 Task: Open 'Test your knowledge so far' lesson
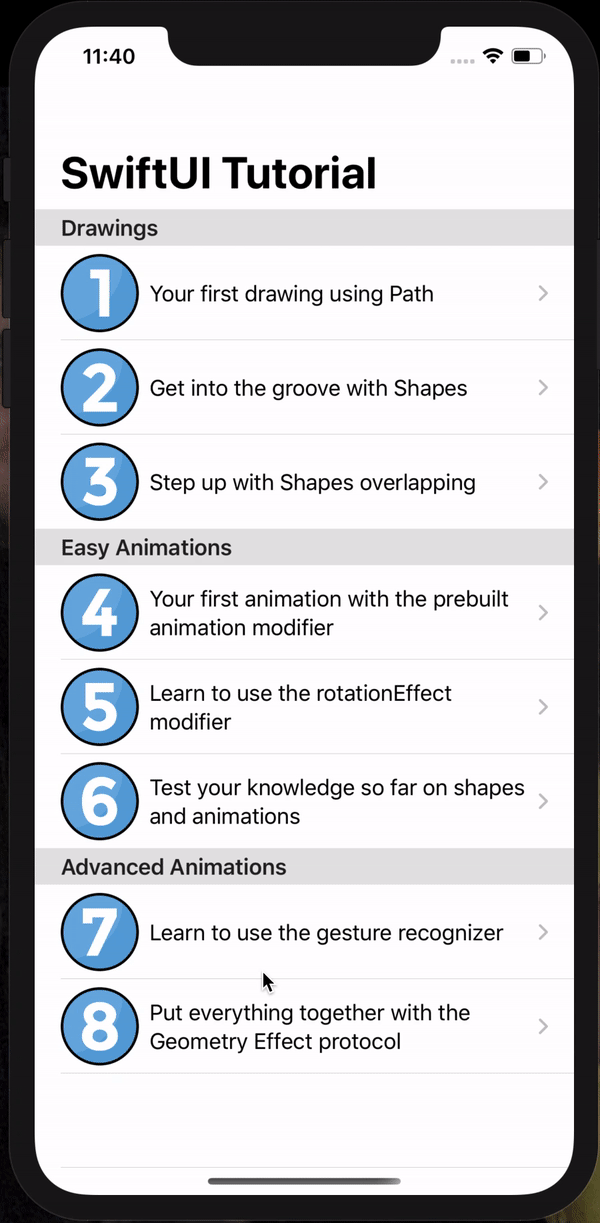(x=304, y=801)
